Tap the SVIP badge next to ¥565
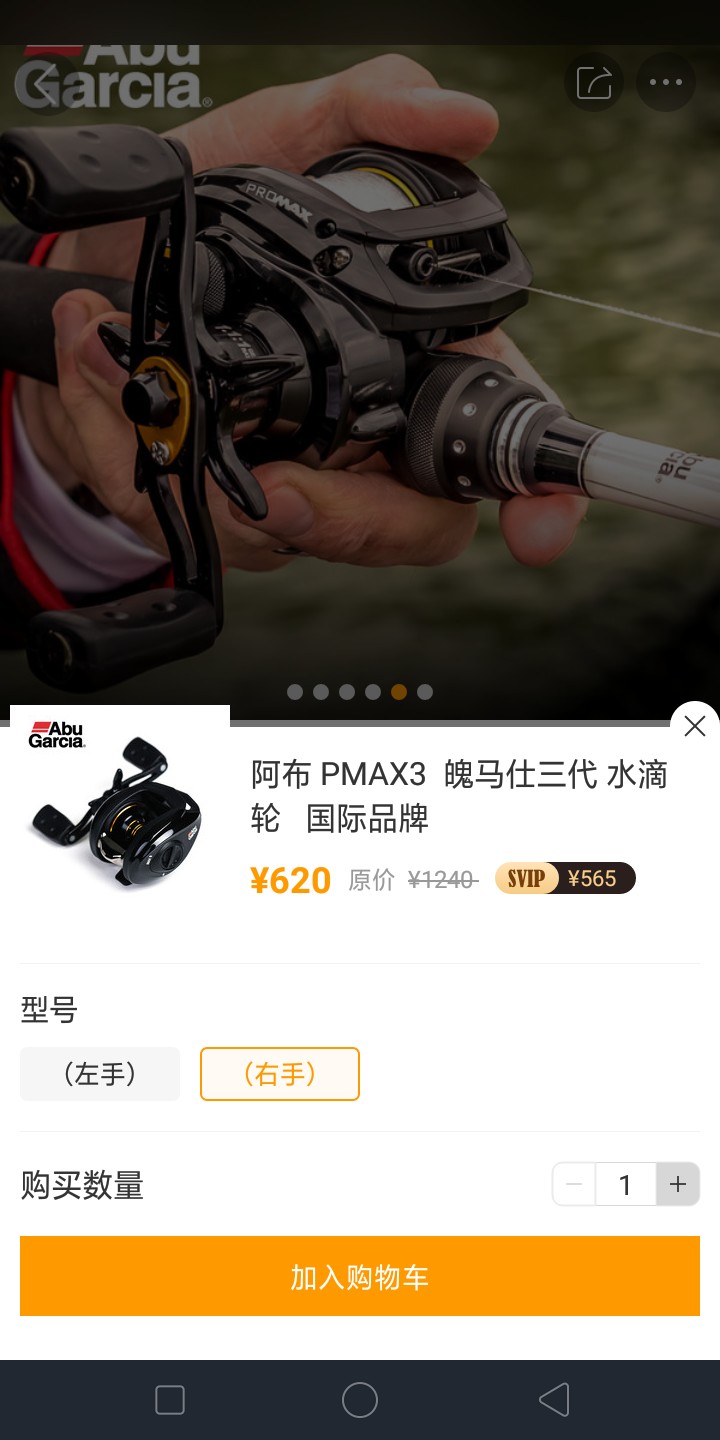Screen dimensions: 720x1440 pos(526,879)
